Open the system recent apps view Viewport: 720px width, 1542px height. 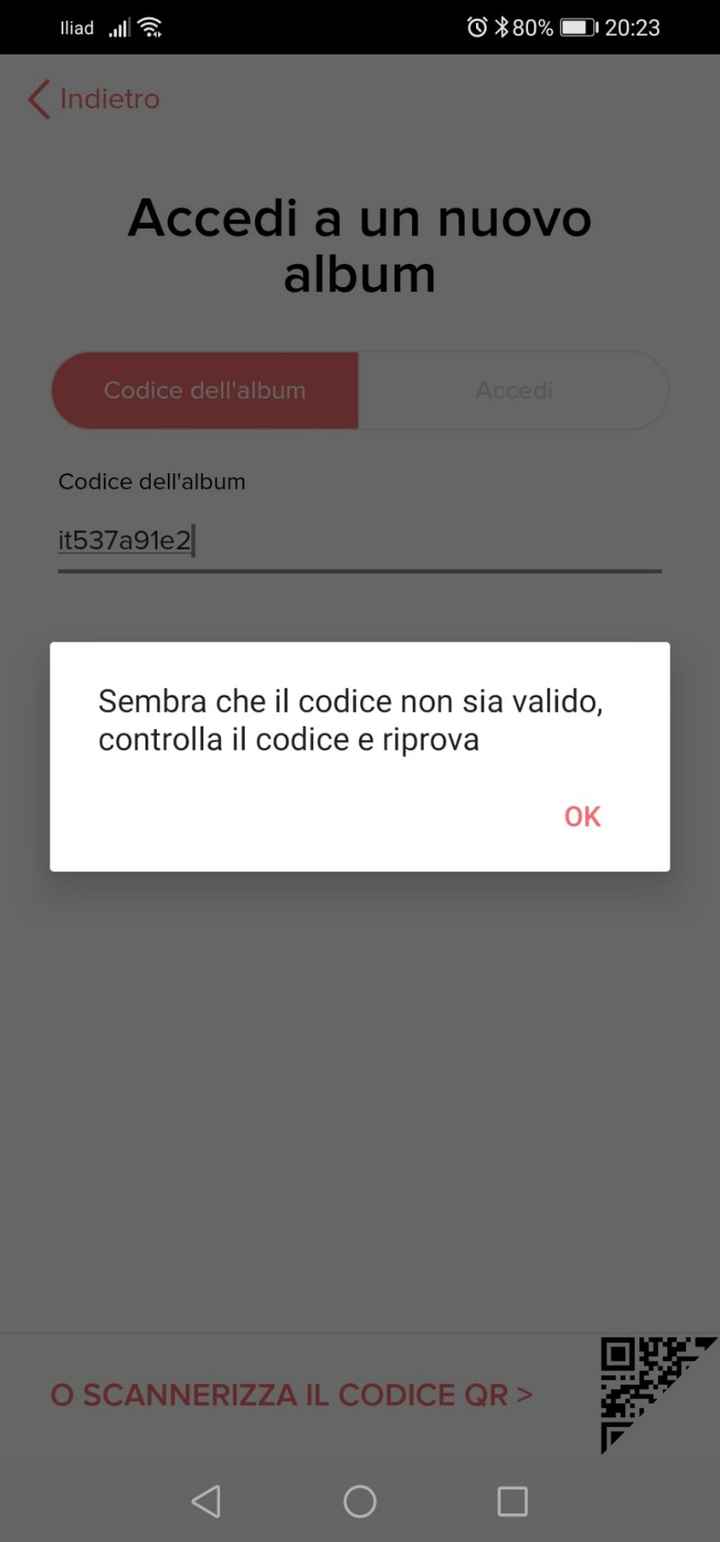point(512,1500)
